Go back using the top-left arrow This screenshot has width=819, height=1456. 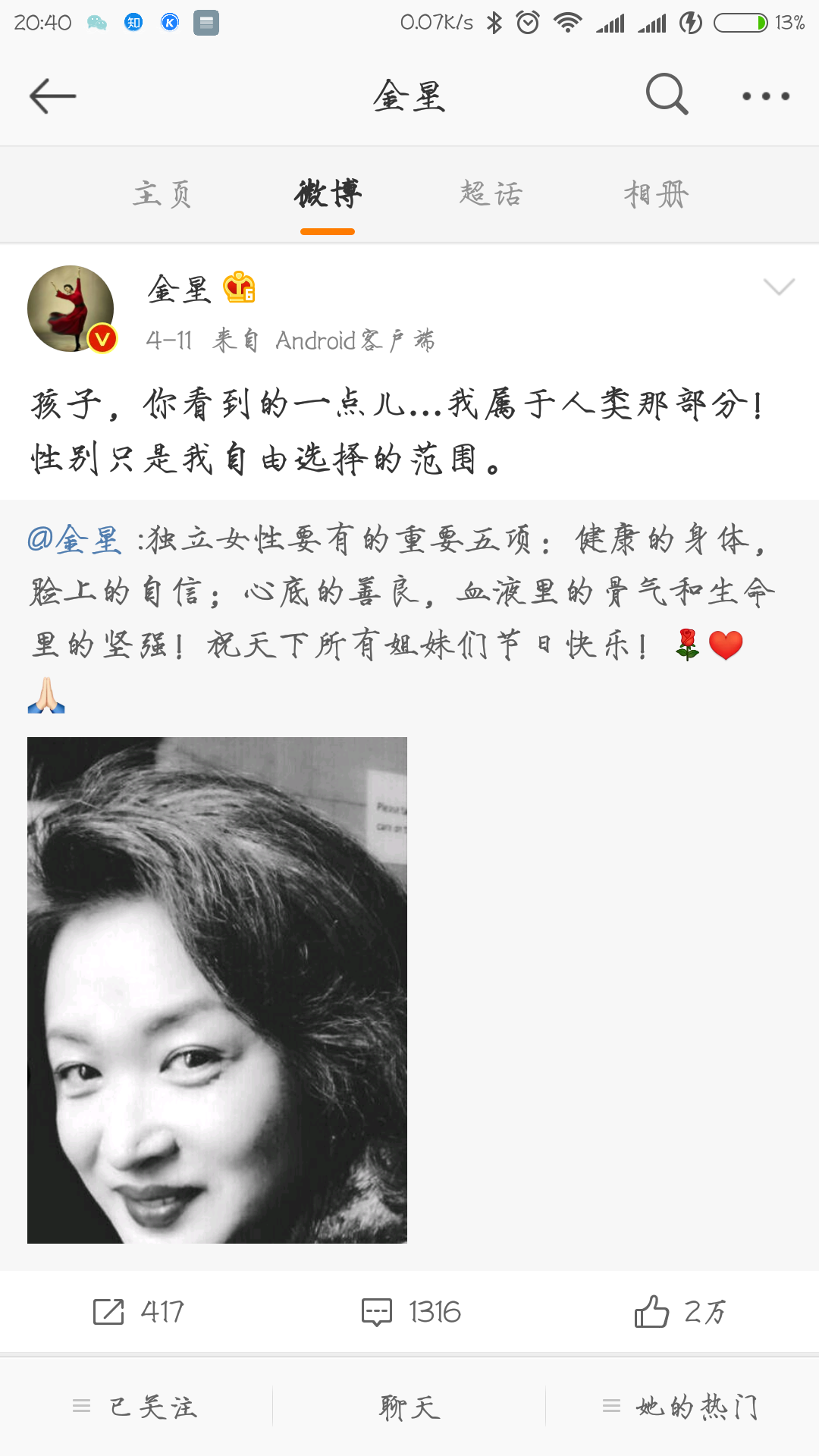pyautogui.click(x=53, y=96)
